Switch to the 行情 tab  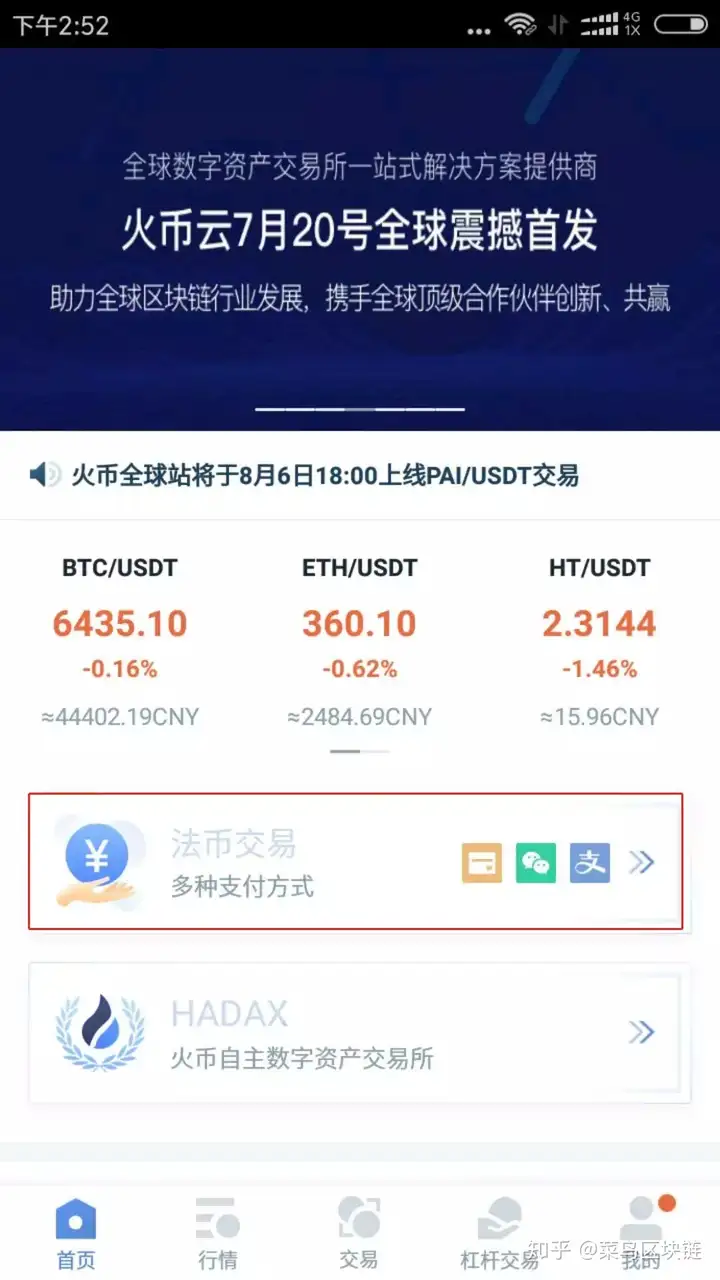tap(217, 1234)
